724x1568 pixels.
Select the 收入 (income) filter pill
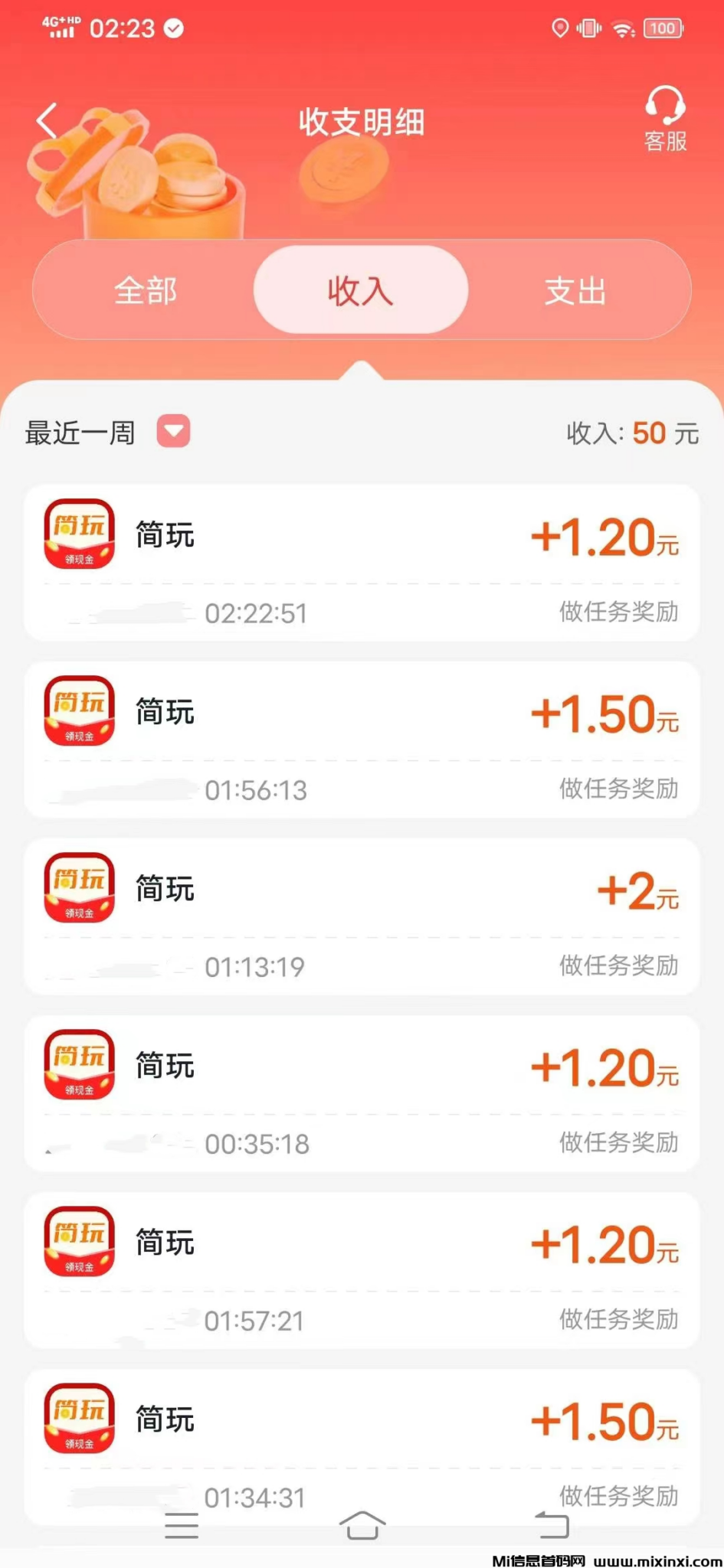pos(360,290)
